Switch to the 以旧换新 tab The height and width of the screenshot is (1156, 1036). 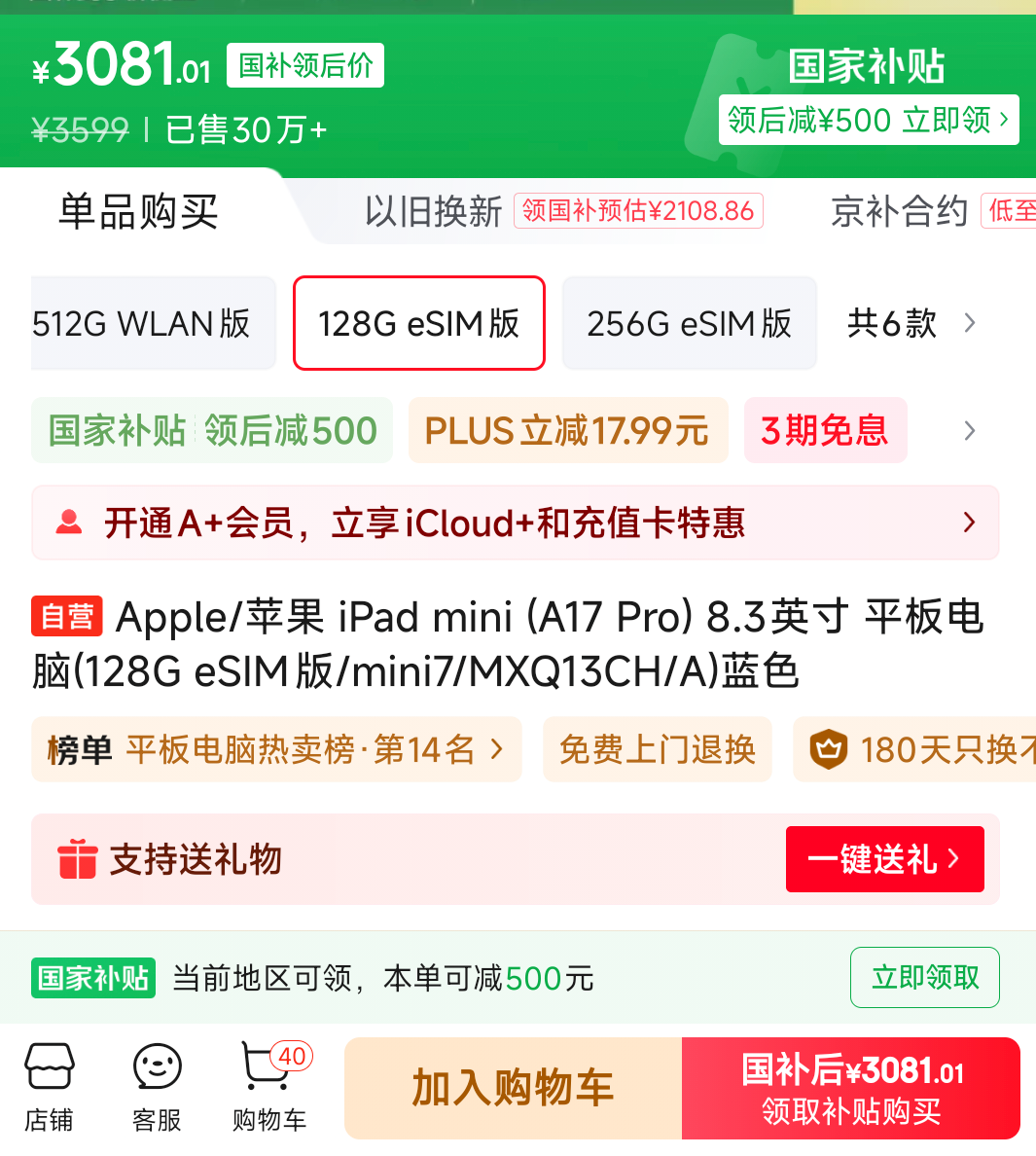click(434, 211)
